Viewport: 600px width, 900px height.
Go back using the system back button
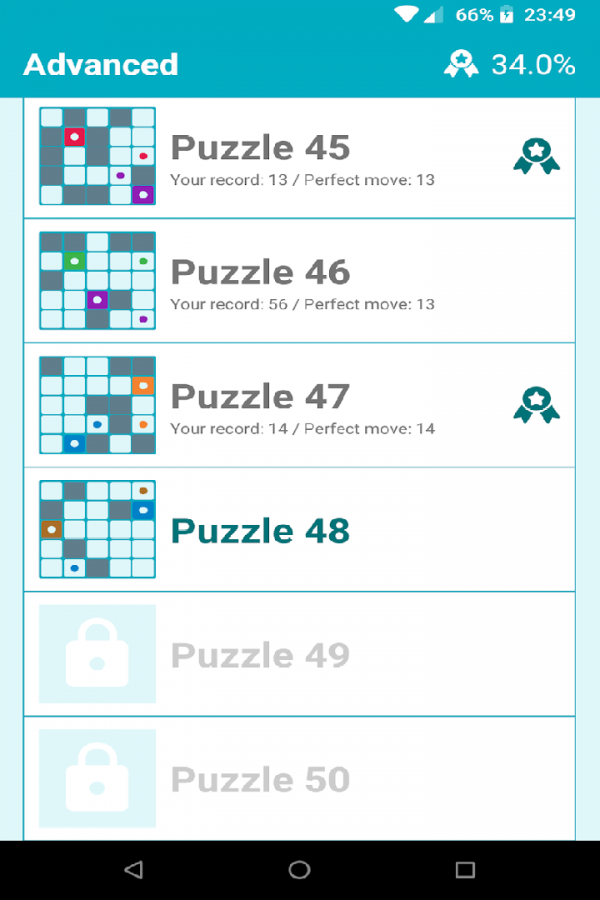pyautogui.click(x=134, y=869)
